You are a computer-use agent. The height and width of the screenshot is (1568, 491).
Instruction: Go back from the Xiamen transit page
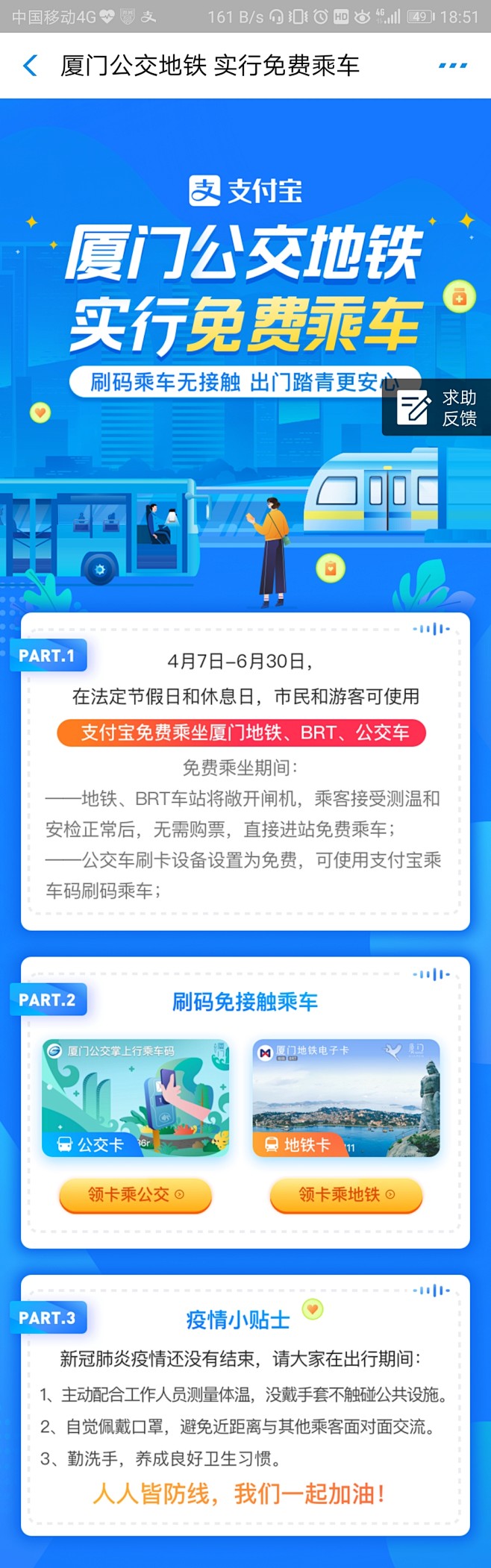[30, 66]
